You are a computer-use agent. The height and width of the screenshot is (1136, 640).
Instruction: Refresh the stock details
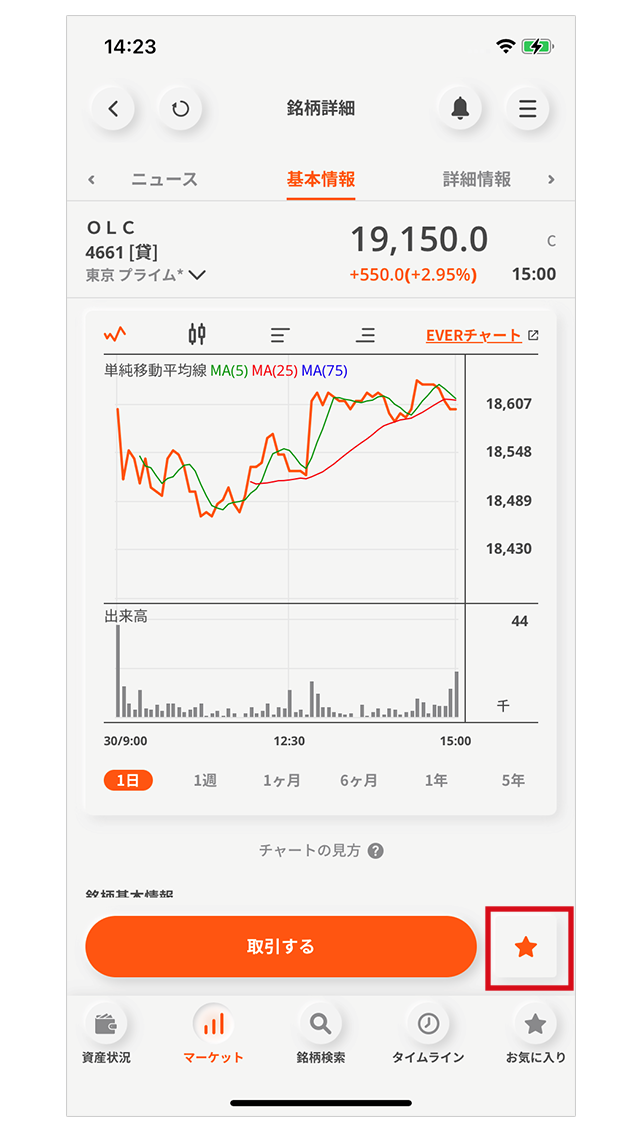pos(180,109)
